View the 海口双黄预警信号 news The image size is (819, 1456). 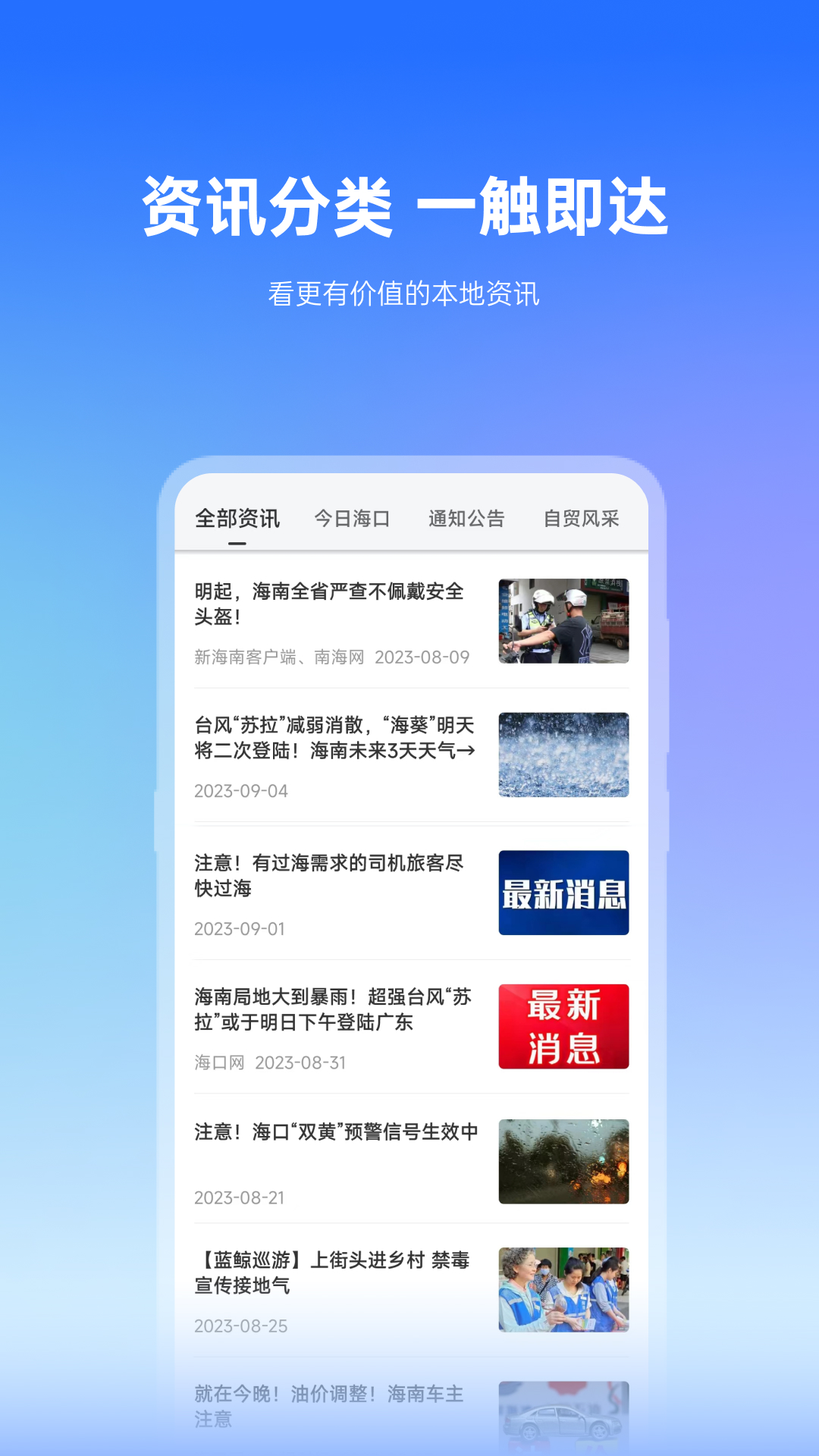point(336,1130)
